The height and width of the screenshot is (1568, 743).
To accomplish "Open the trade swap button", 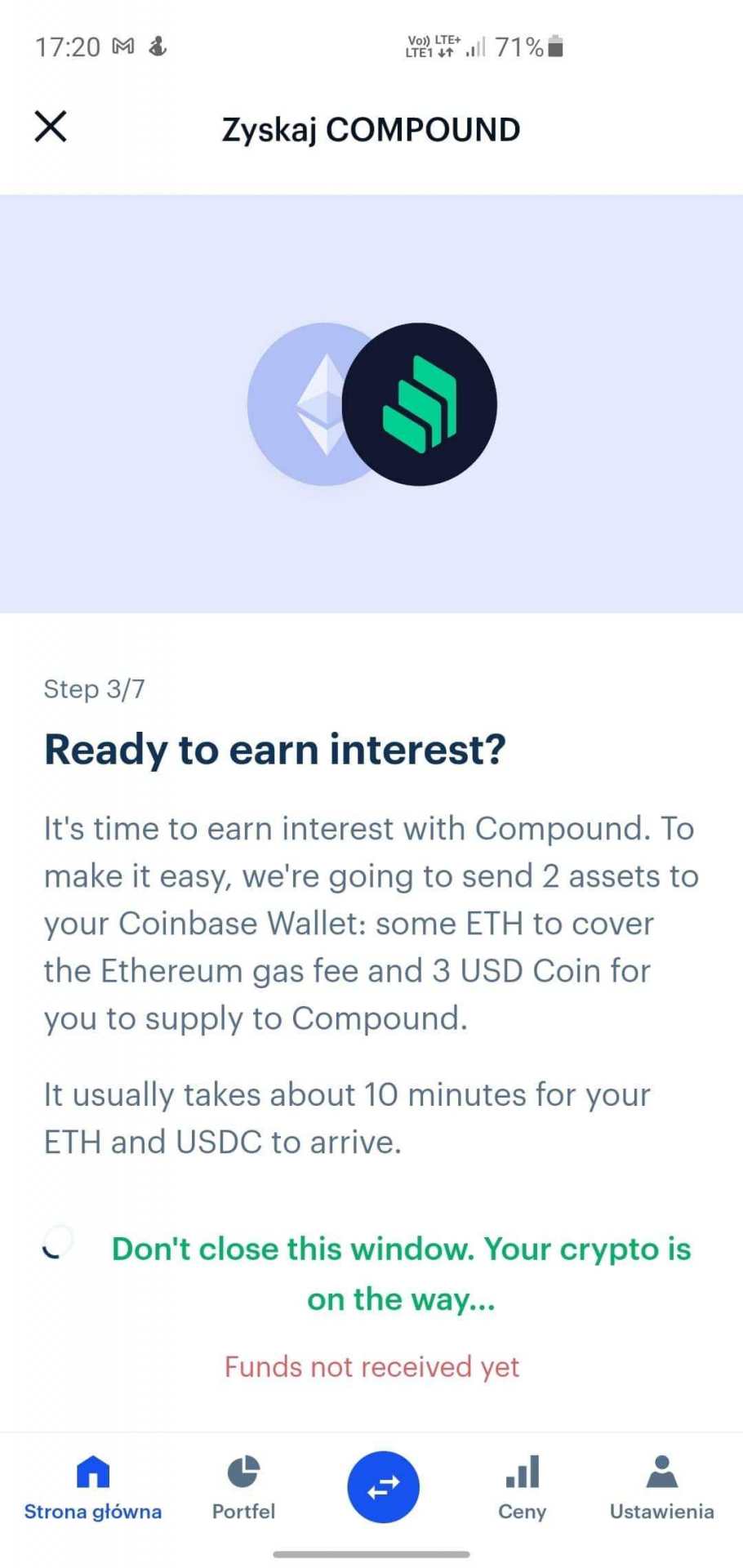I will [x=383, y=1486].
